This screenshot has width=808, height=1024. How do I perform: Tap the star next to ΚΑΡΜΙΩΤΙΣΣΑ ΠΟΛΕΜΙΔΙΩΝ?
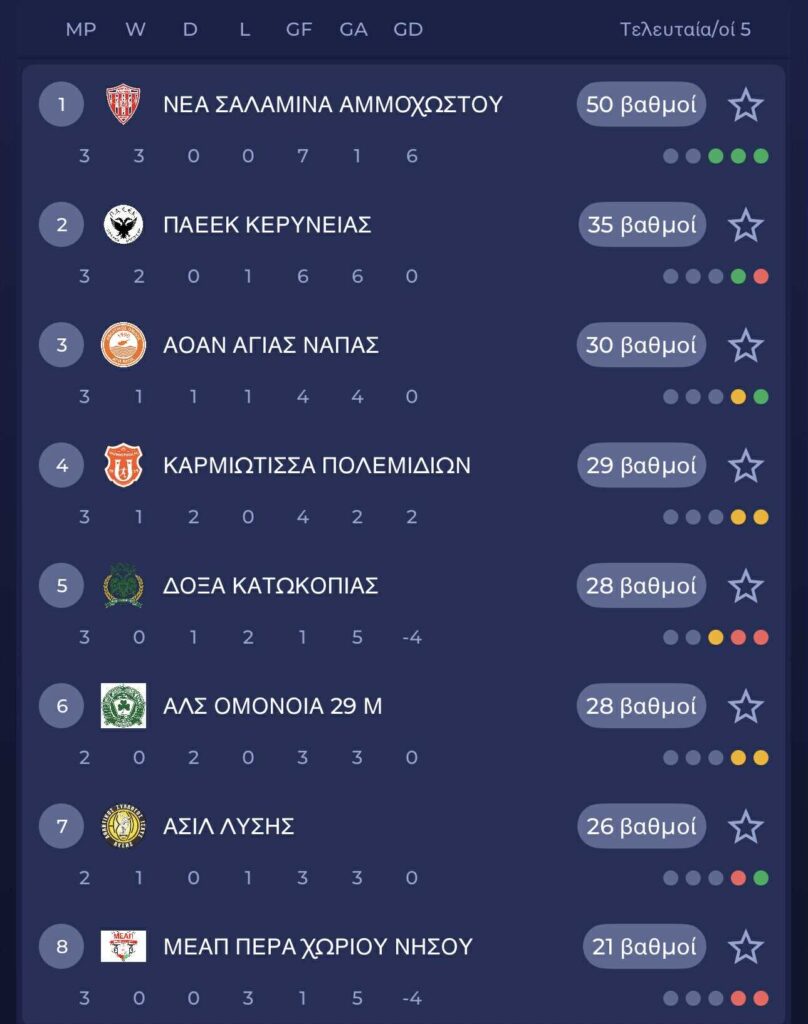745,466
